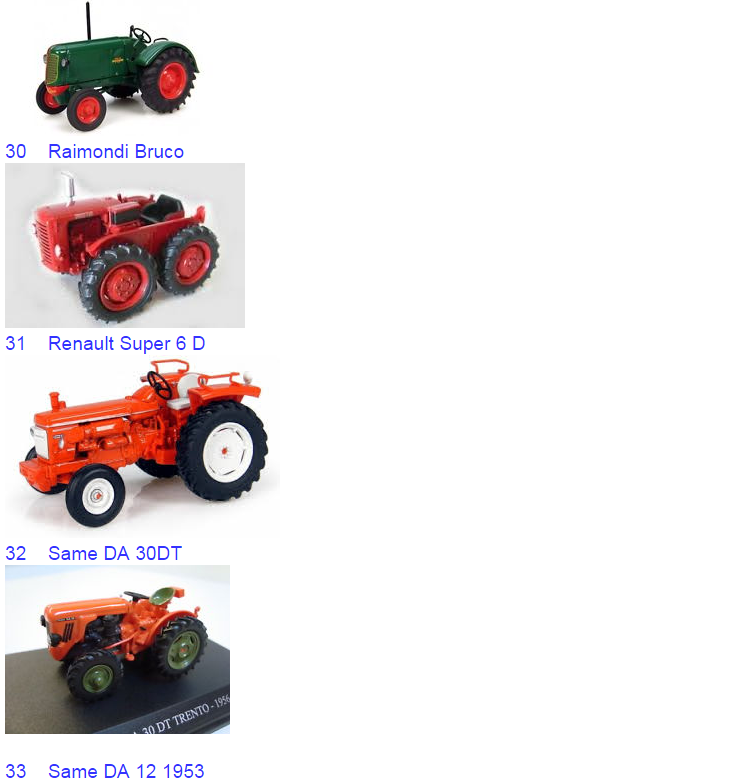
Task: Open the Same DA 12 1953 link
Action: (125, 771)
